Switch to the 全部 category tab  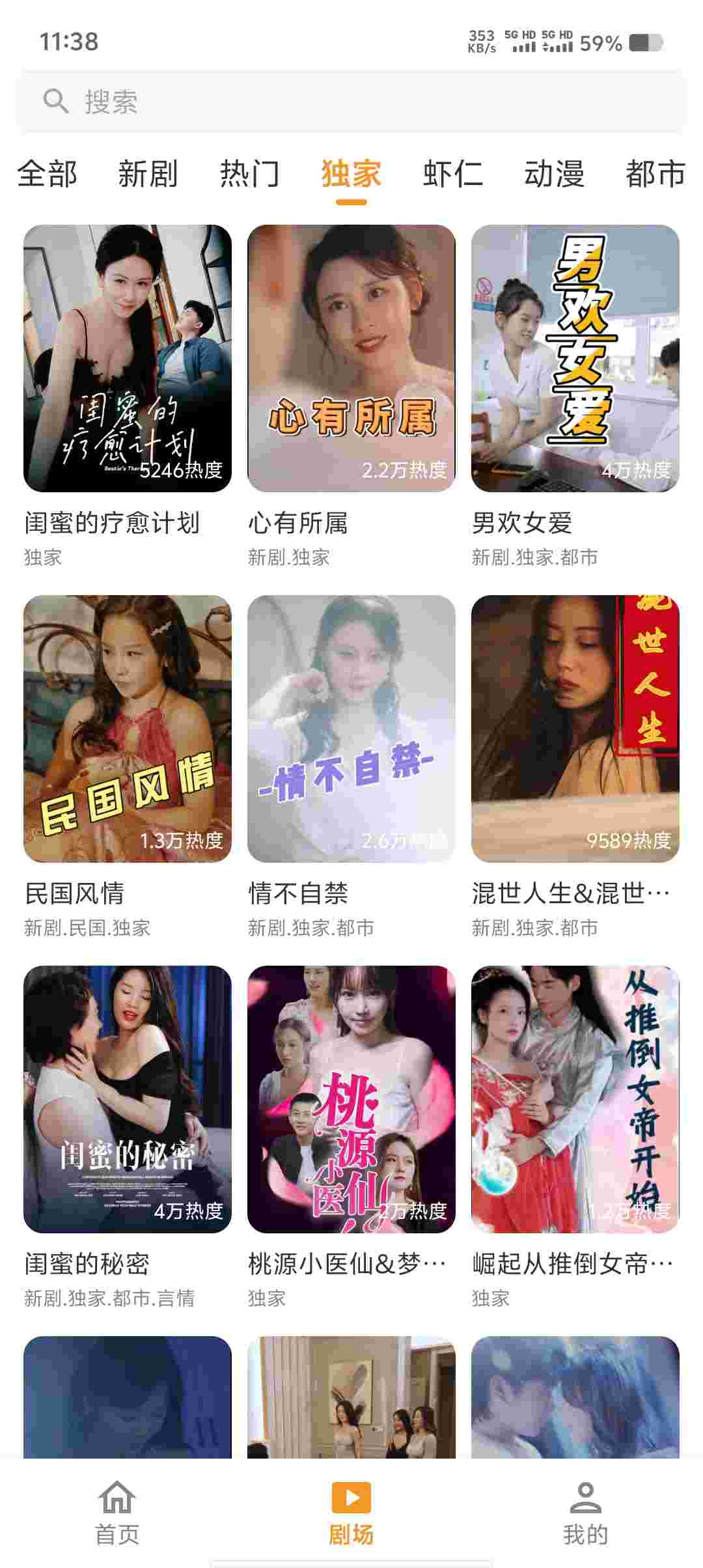[x=47, y=174]
